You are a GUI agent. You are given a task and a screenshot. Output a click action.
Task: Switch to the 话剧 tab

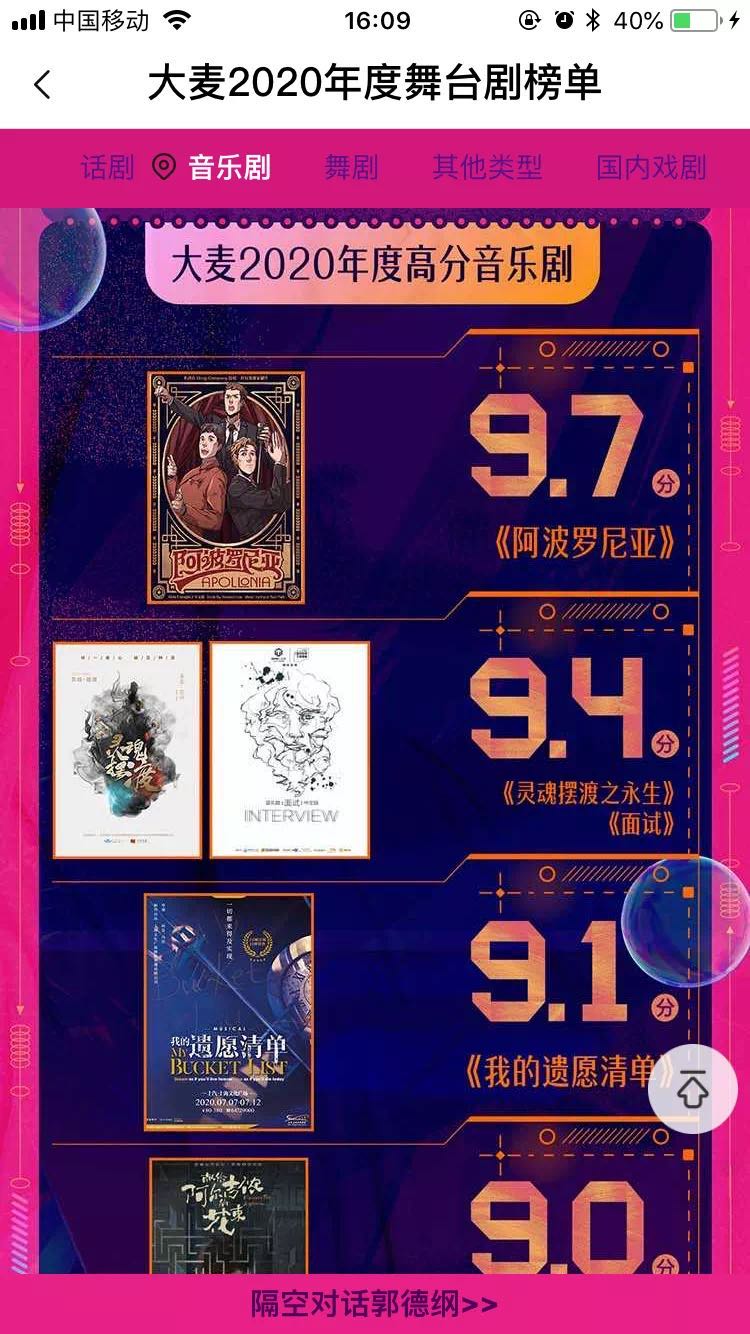pyautogui.click(x=107, y=167)
